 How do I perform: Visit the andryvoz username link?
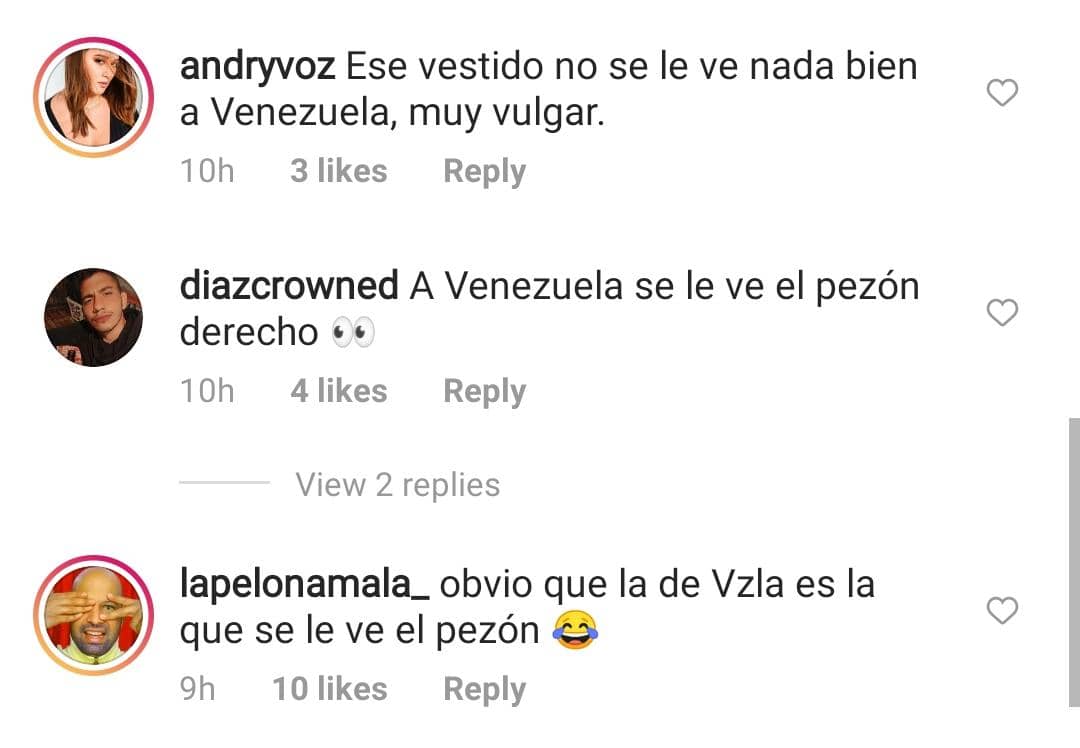(x=258, y=67)
